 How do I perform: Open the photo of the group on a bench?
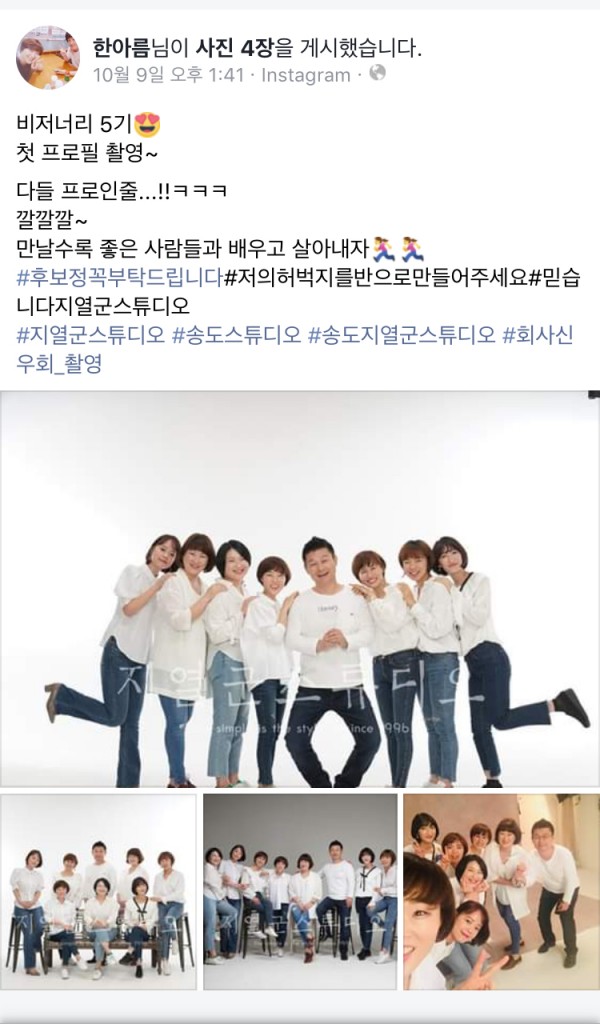tap(98, 891)
